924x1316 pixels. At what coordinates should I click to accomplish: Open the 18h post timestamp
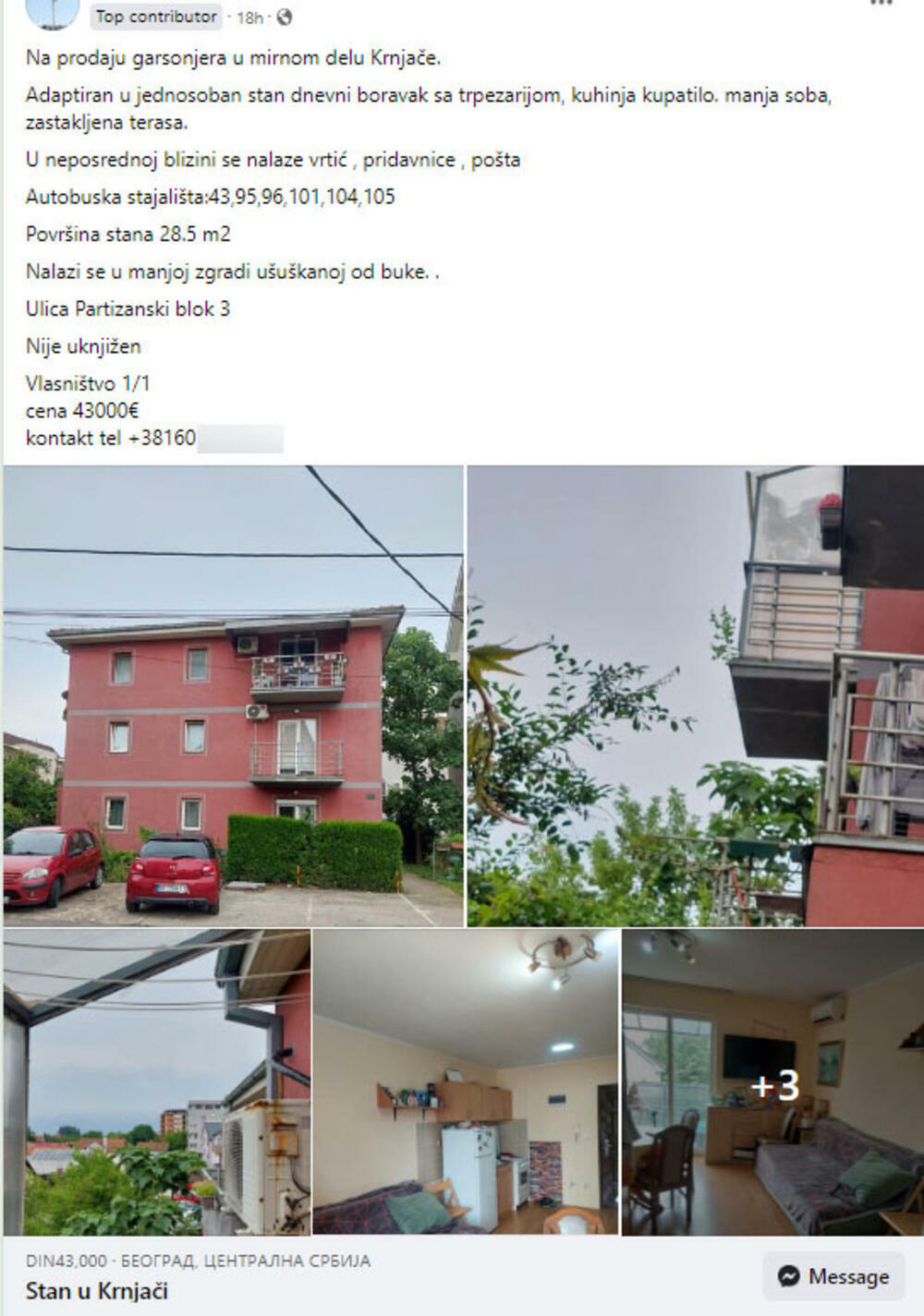pyautogui.click(x=249, y=18)
